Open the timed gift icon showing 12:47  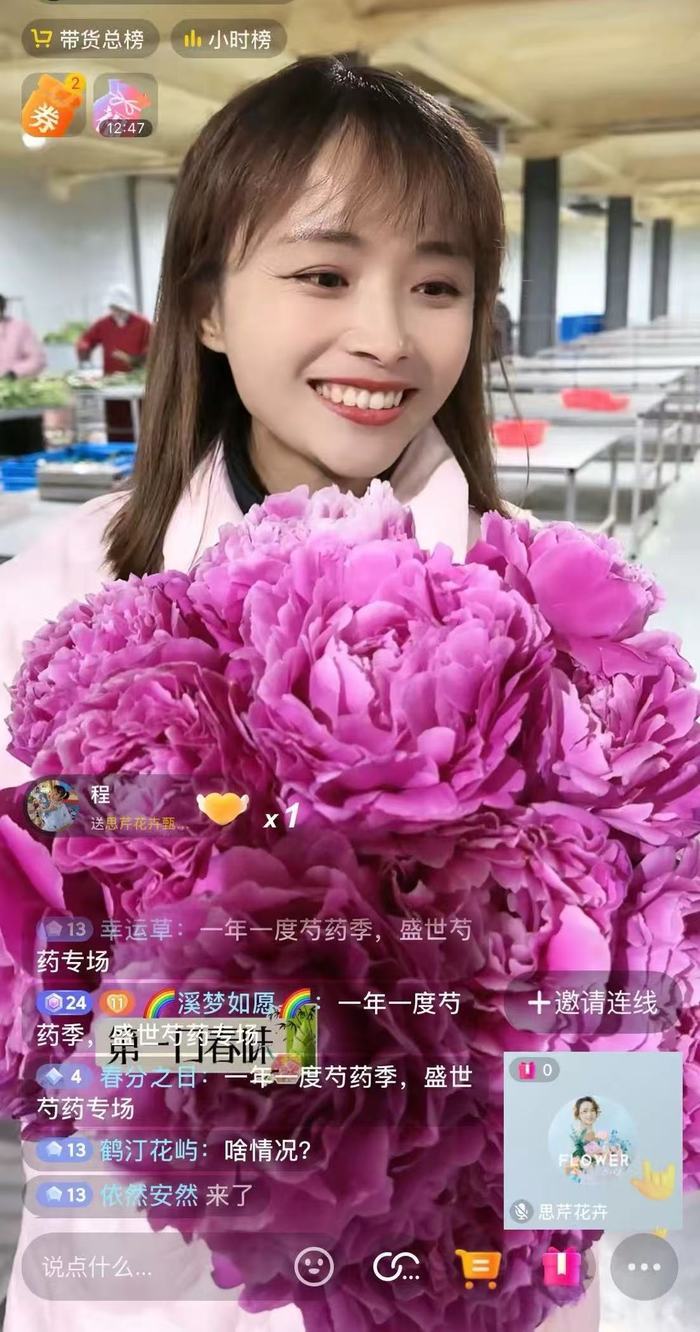tap(125, 105)
